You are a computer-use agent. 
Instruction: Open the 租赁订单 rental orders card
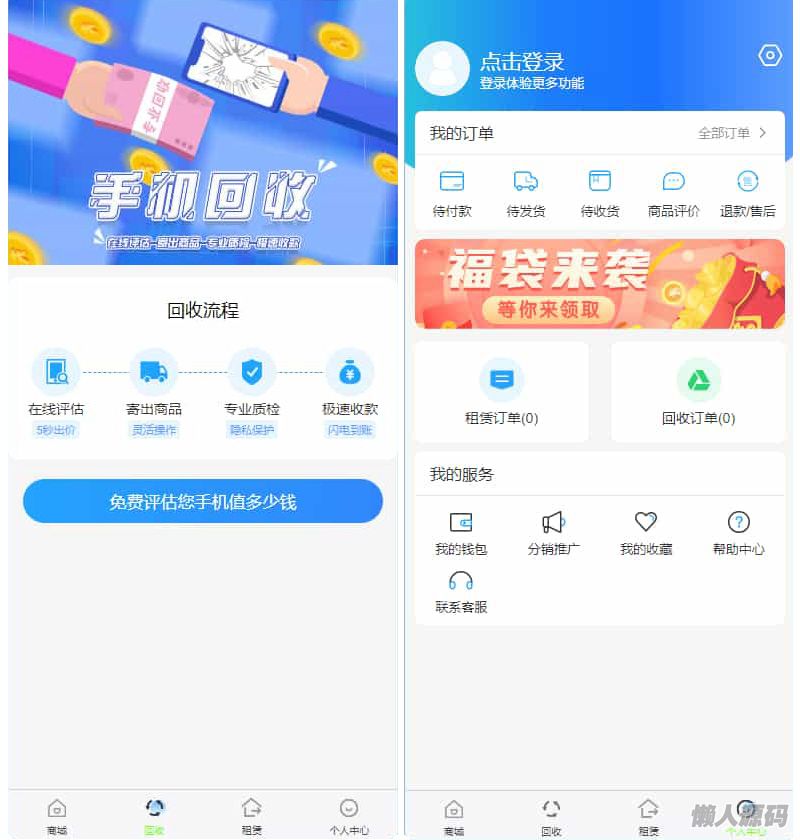[x=502, y=393]
